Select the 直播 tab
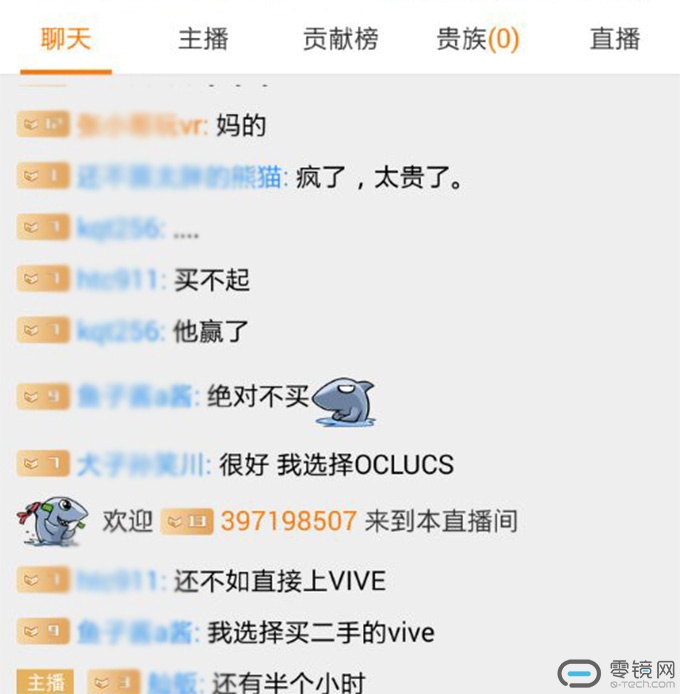This screenshot has height=694, width=680. tap(614, 39)
